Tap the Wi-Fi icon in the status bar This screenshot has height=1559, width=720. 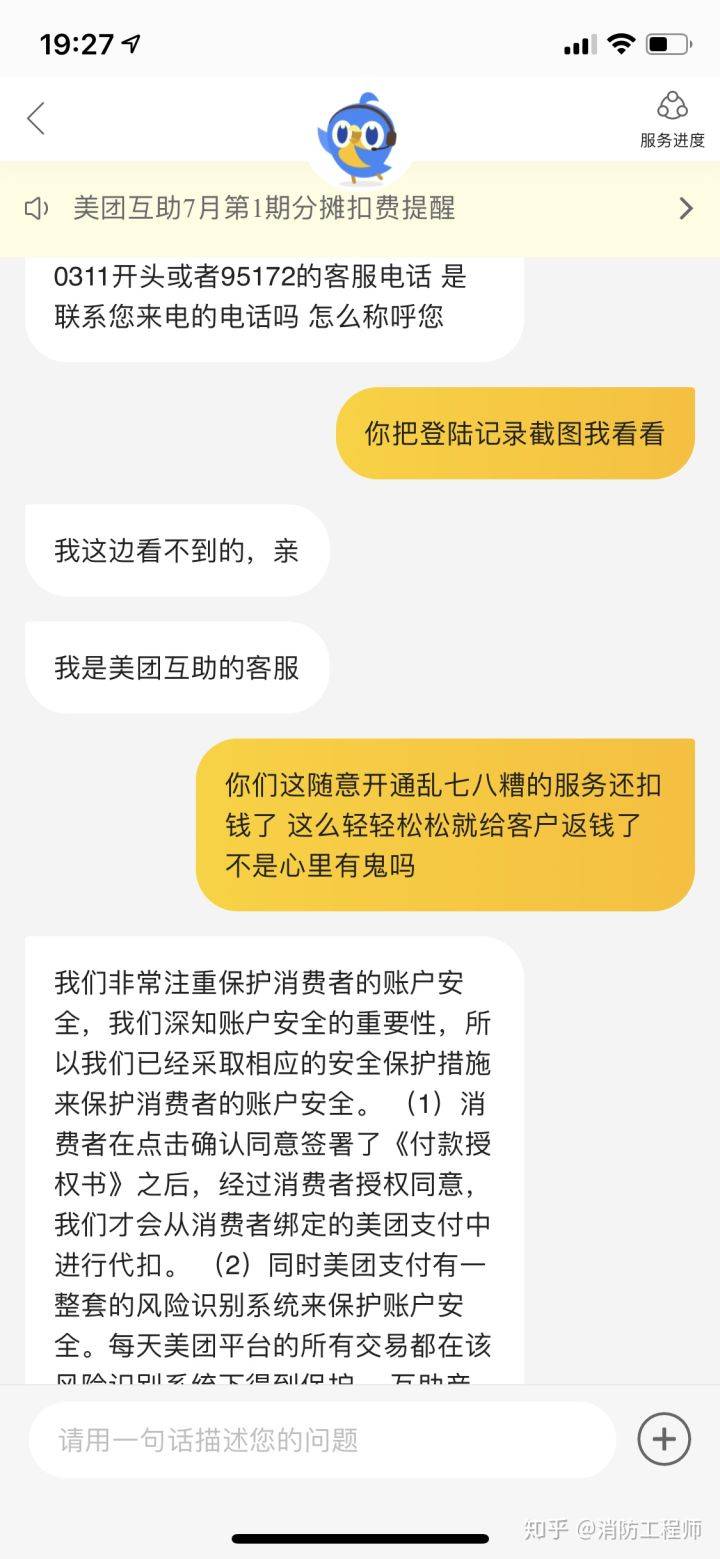pos(620,44)
